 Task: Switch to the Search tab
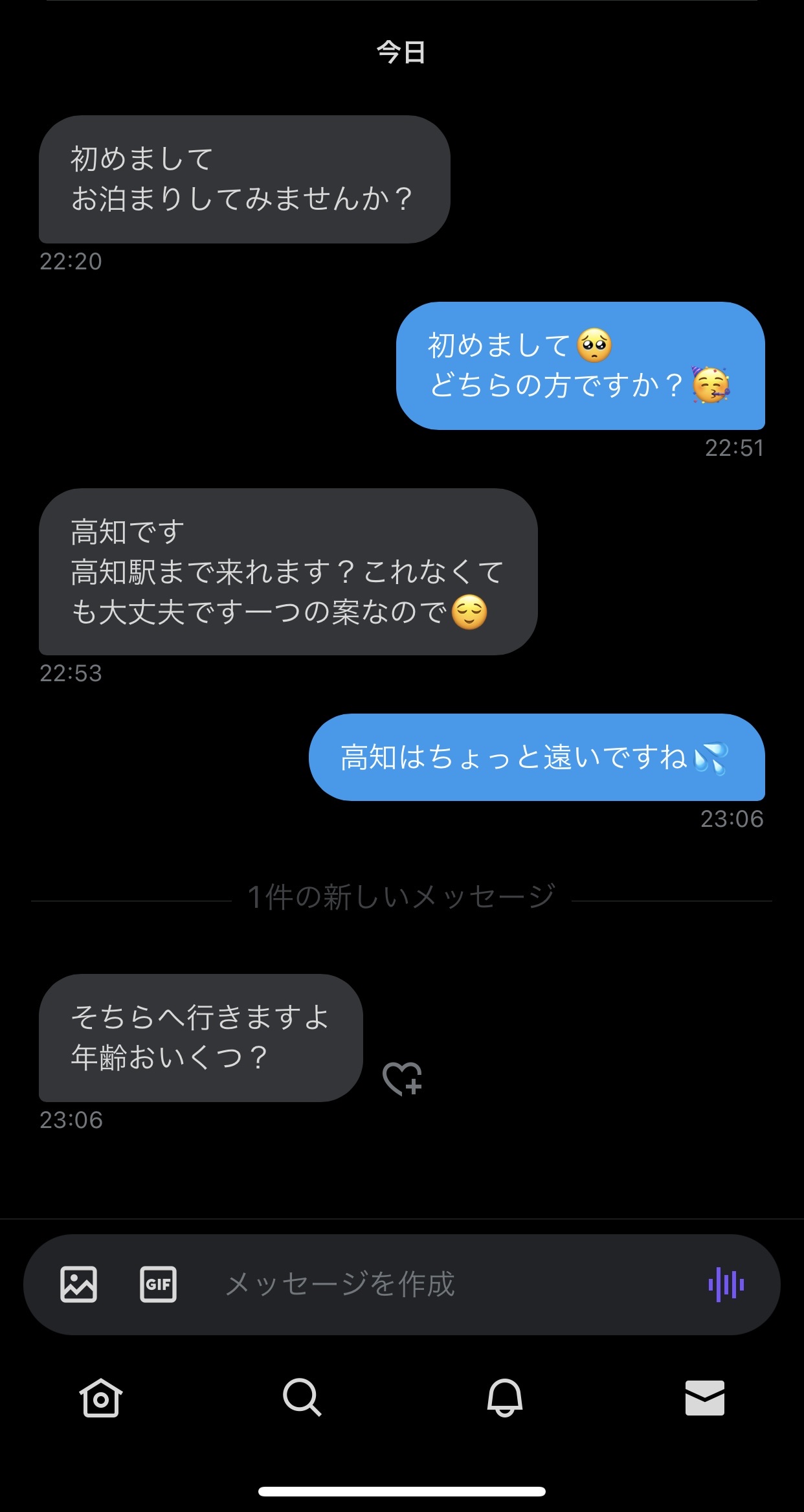[302, 1398]
